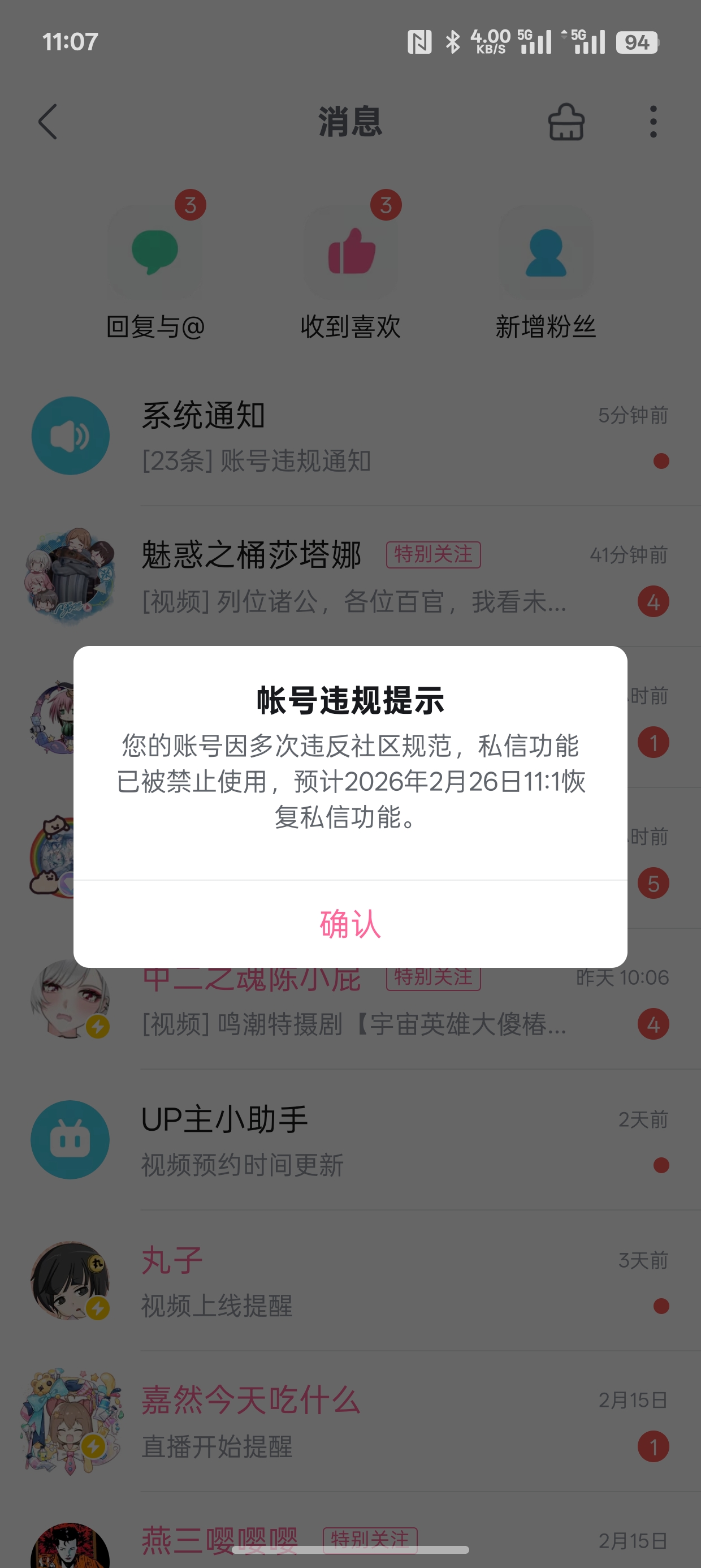The height and width of the screenshot is (1568, 701).
Task: Open the message from 丸子
Action: [350, 1281]
